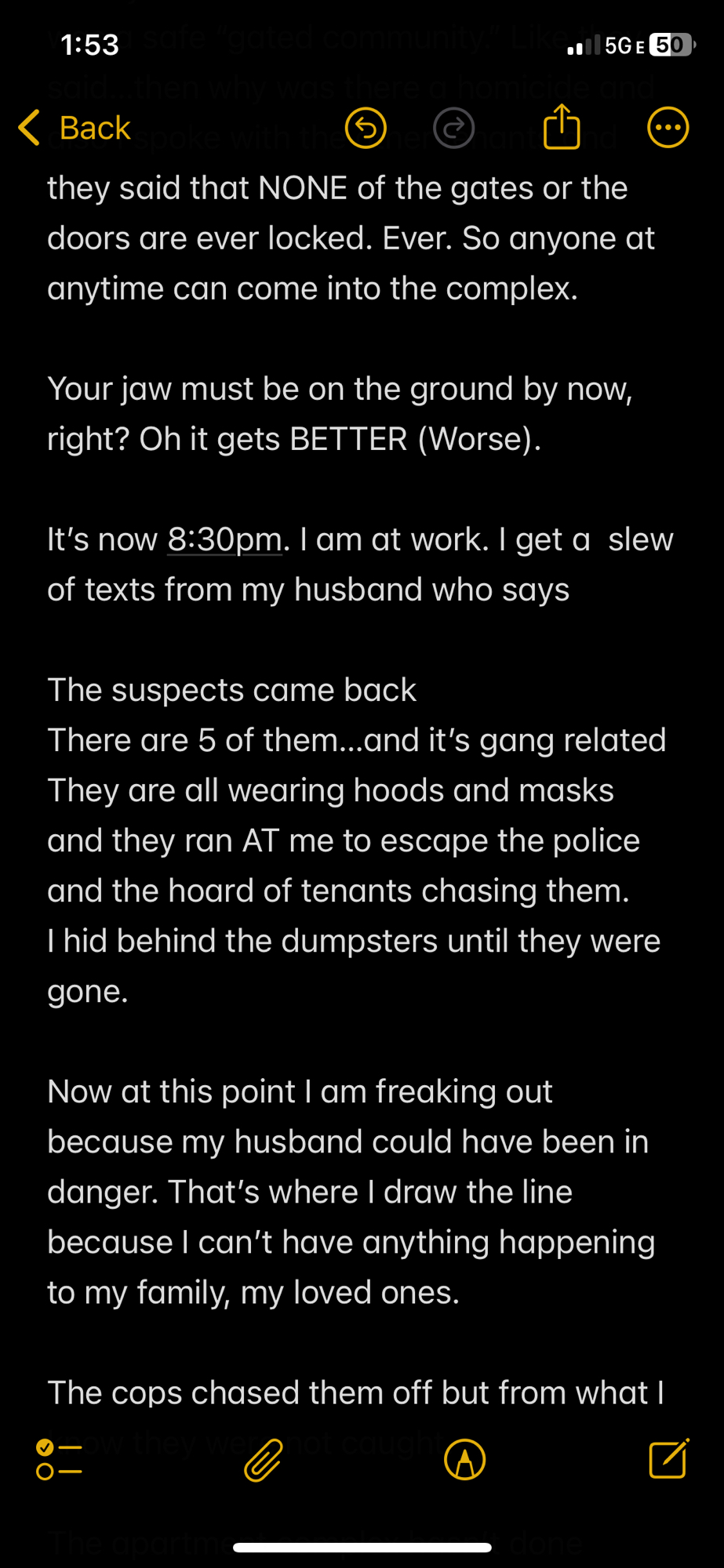Screen dimensions: 724x1568
Task: Open the markup pen tool
Action: (465, 1460)
